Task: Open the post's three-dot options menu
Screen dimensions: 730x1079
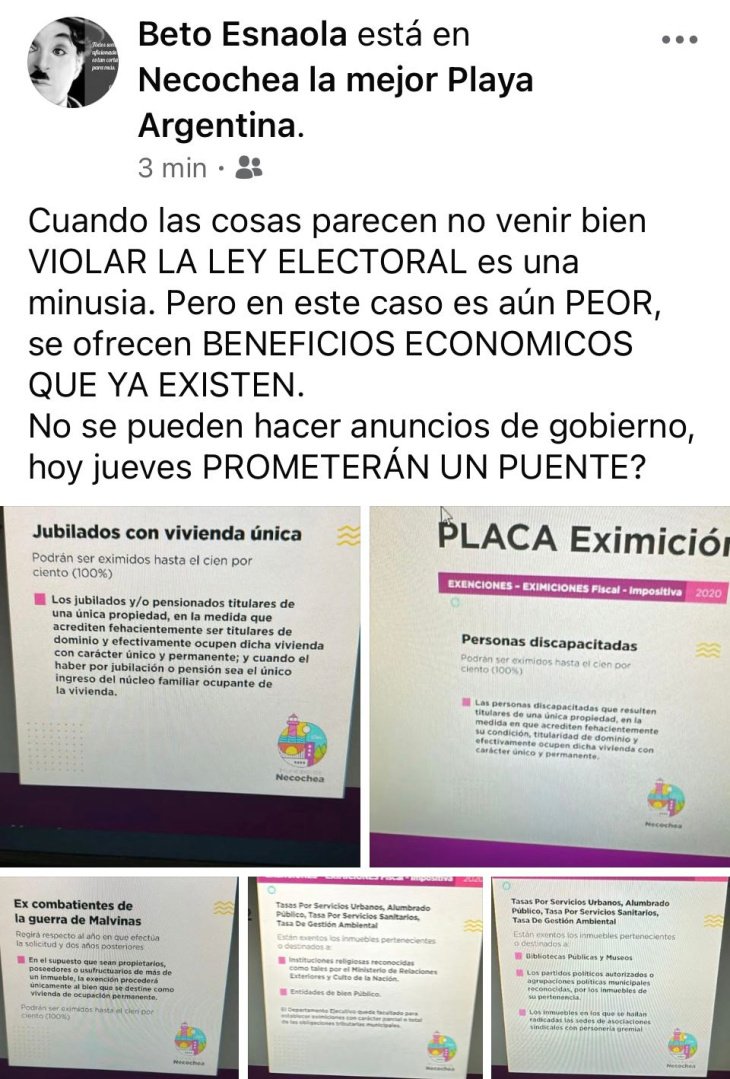Action: [x=680, y=39]
